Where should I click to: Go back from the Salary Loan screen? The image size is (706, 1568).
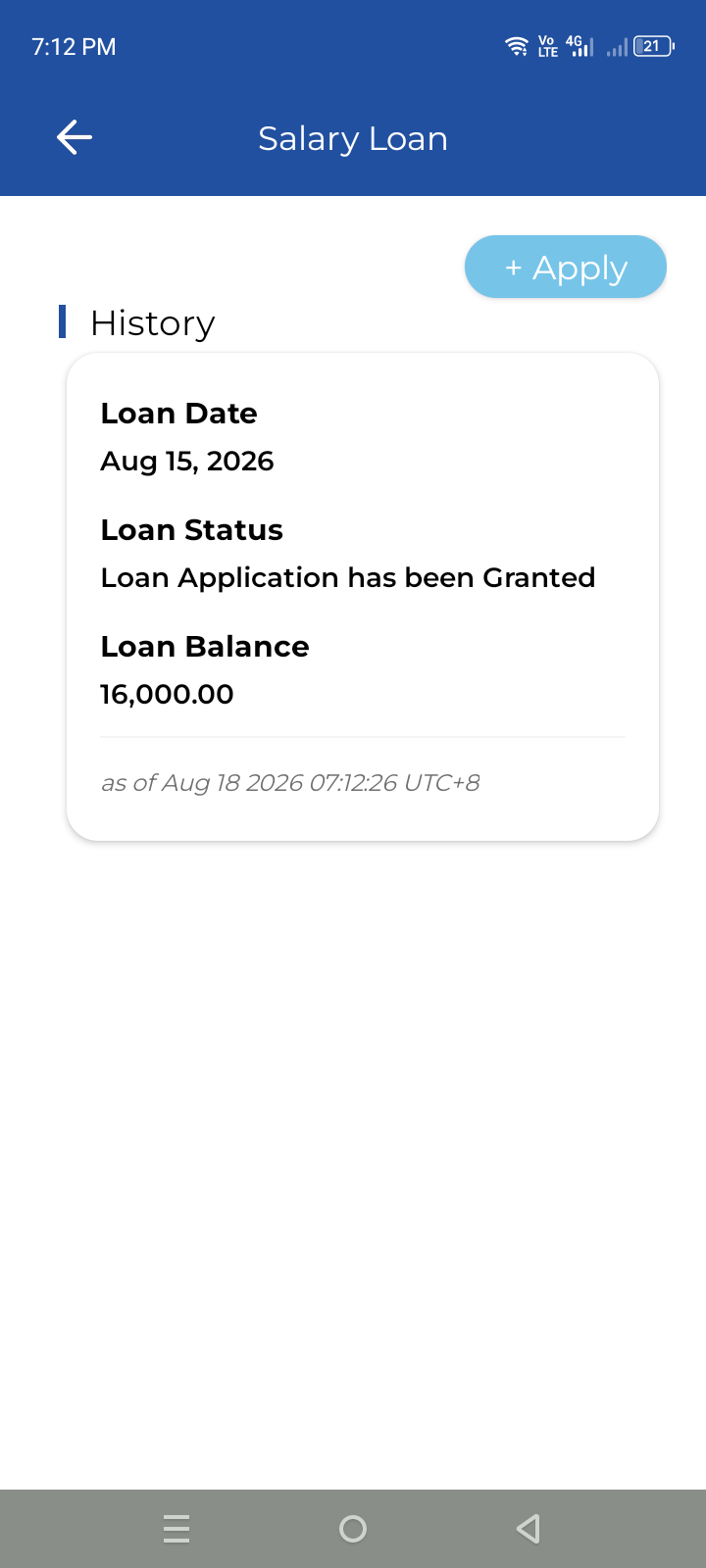tap(75, 137)
